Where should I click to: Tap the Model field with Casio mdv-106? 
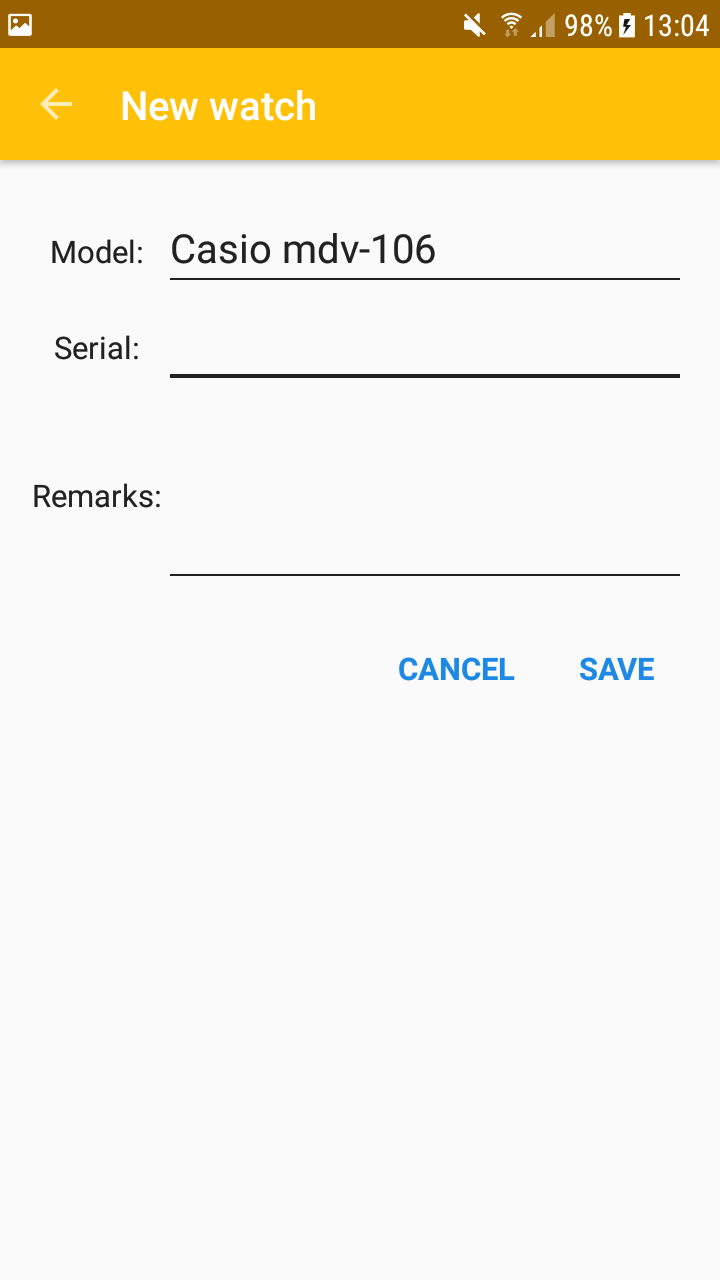[425, 250]
